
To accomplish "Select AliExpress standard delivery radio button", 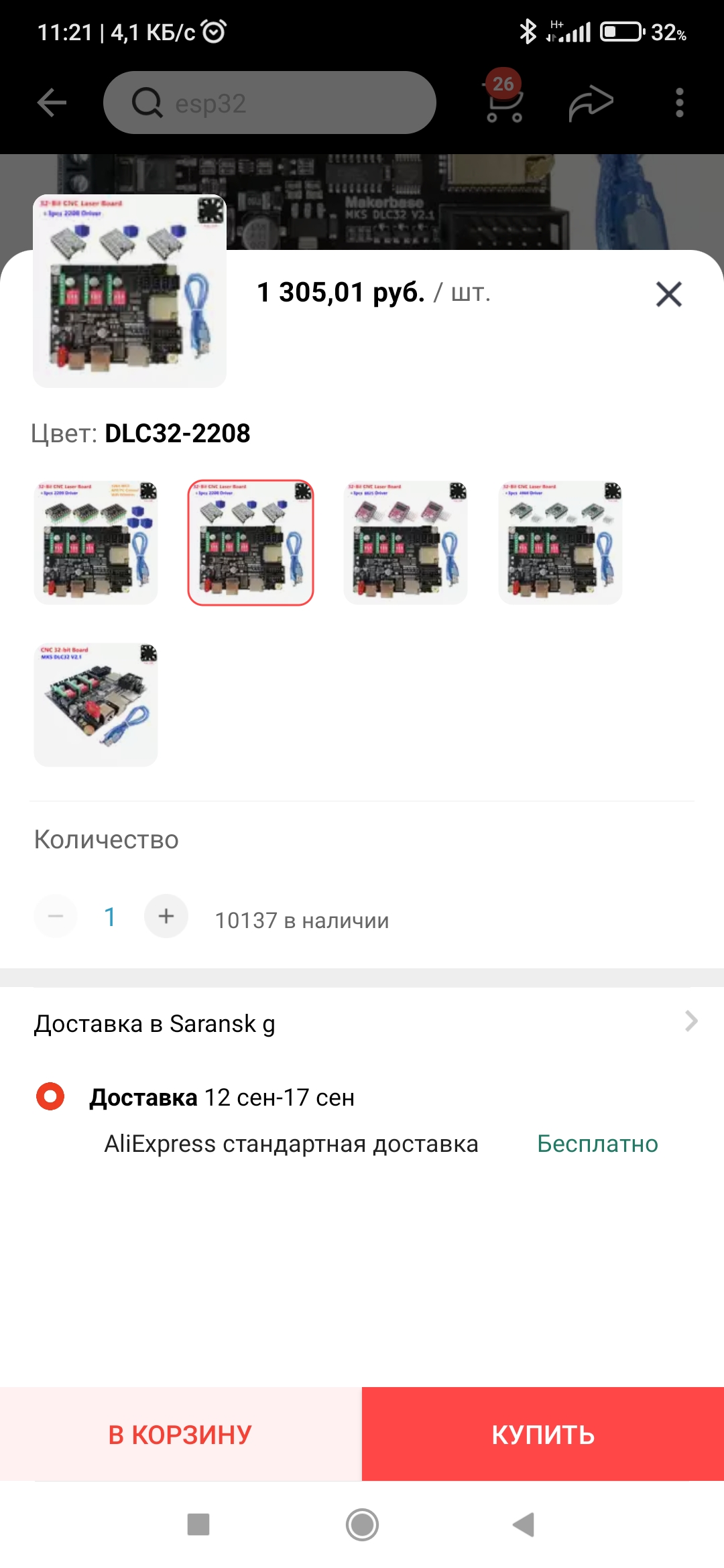I will pos(50,1097).
